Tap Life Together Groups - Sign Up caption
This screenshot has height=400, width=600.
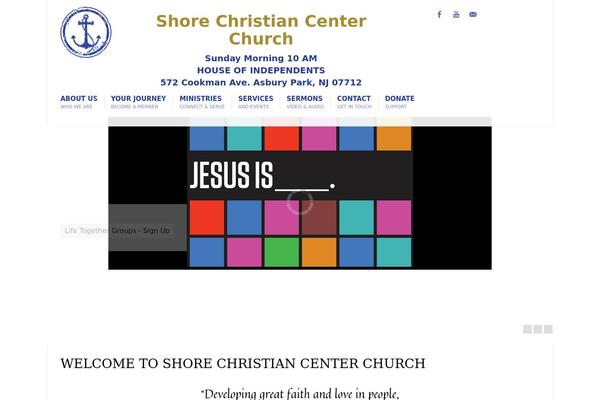pos(117,231)
